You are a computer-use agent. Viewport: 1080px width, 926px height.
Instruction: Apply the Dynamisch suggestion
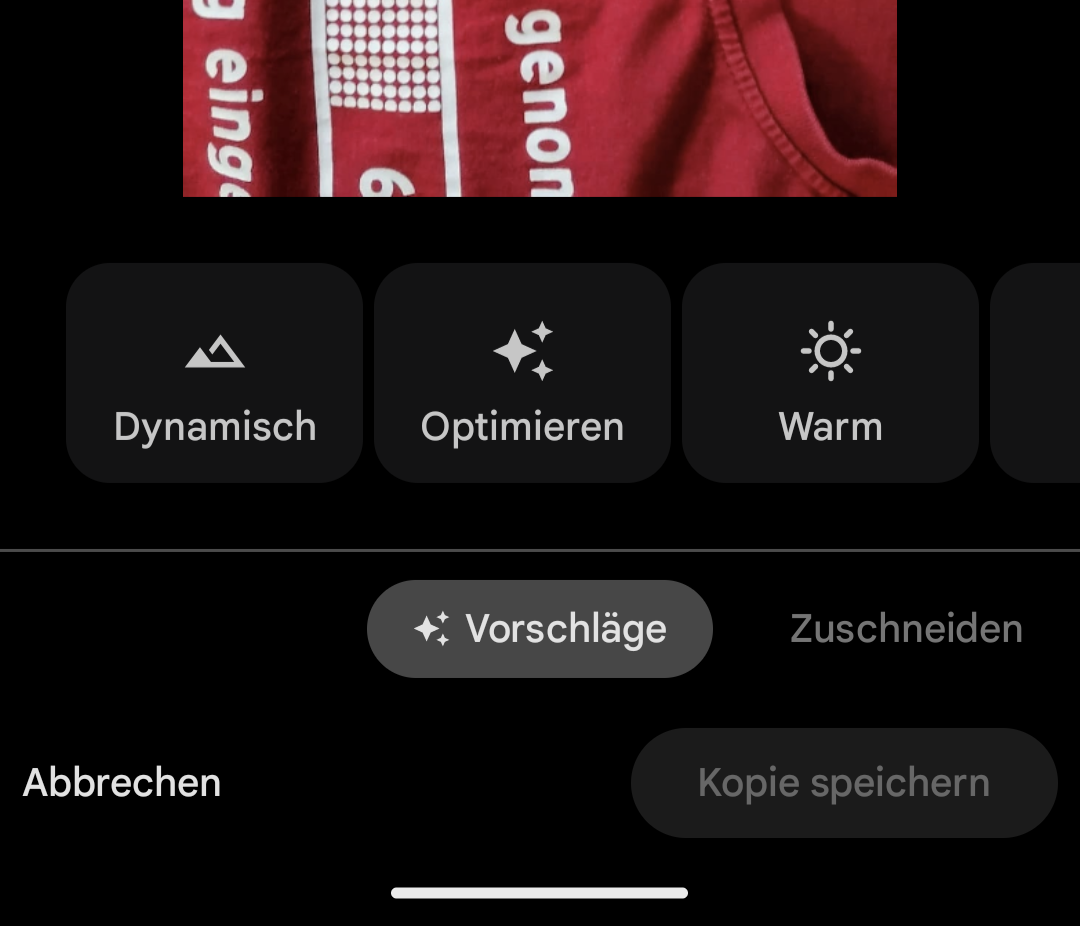coord(214,373)
